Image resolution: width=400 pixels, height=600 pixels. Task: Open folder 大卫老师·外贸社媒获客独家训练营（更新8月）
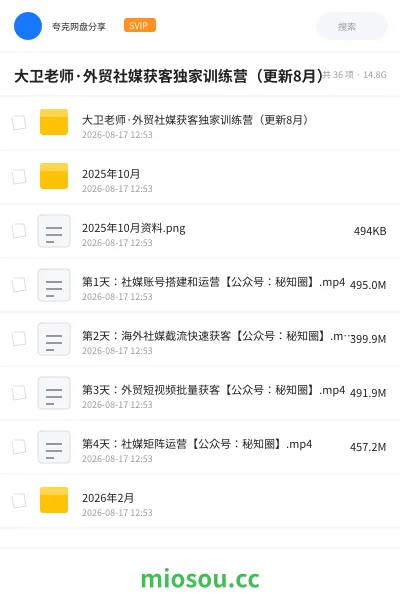(200, 123)
